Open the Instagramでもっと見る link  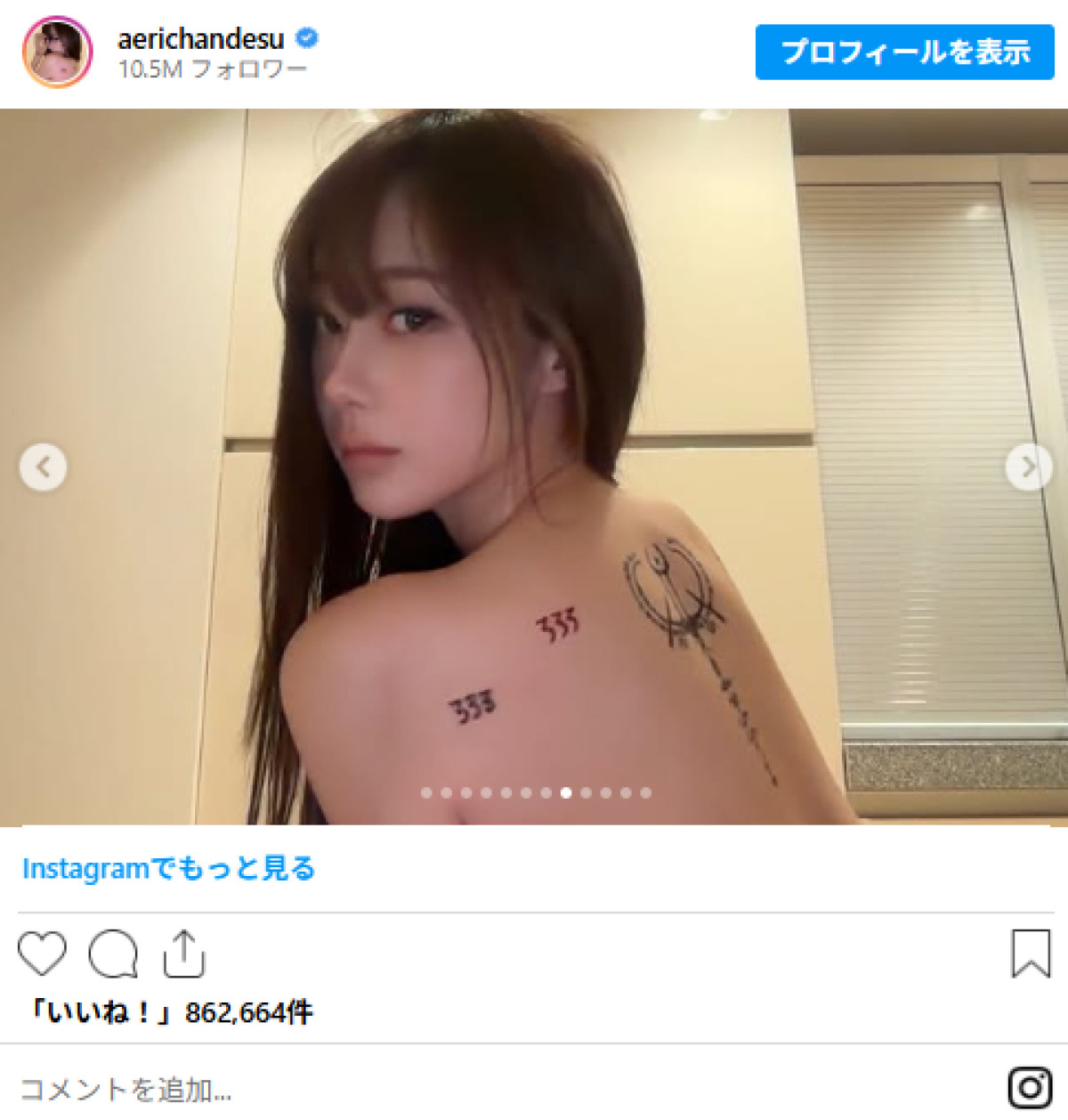coord(169,868)
